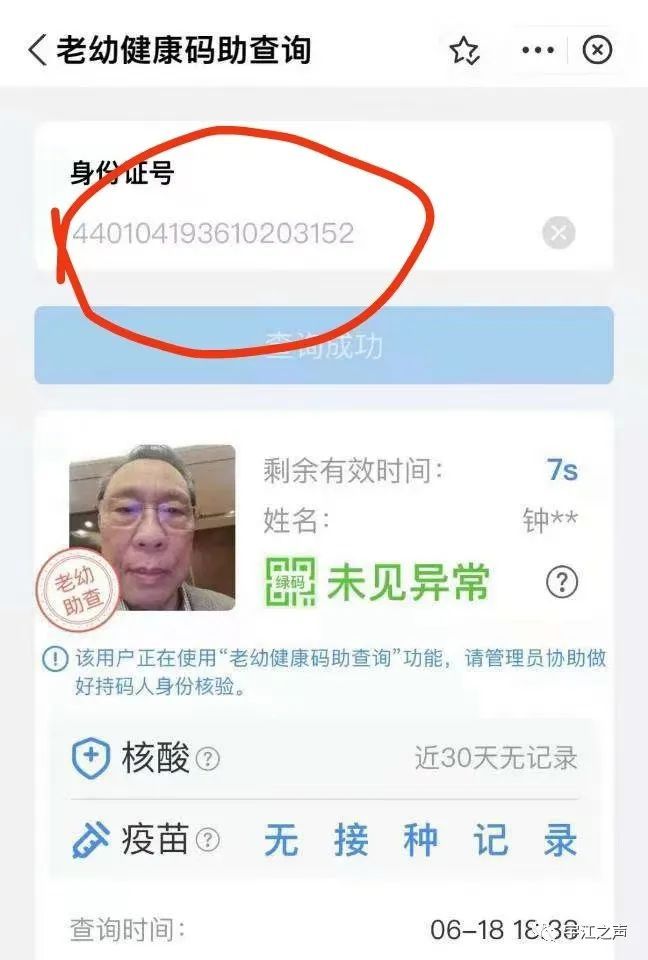Open the help icon next to 疫苗
This screenshot has height=960, width=648.
coord(208,840)
